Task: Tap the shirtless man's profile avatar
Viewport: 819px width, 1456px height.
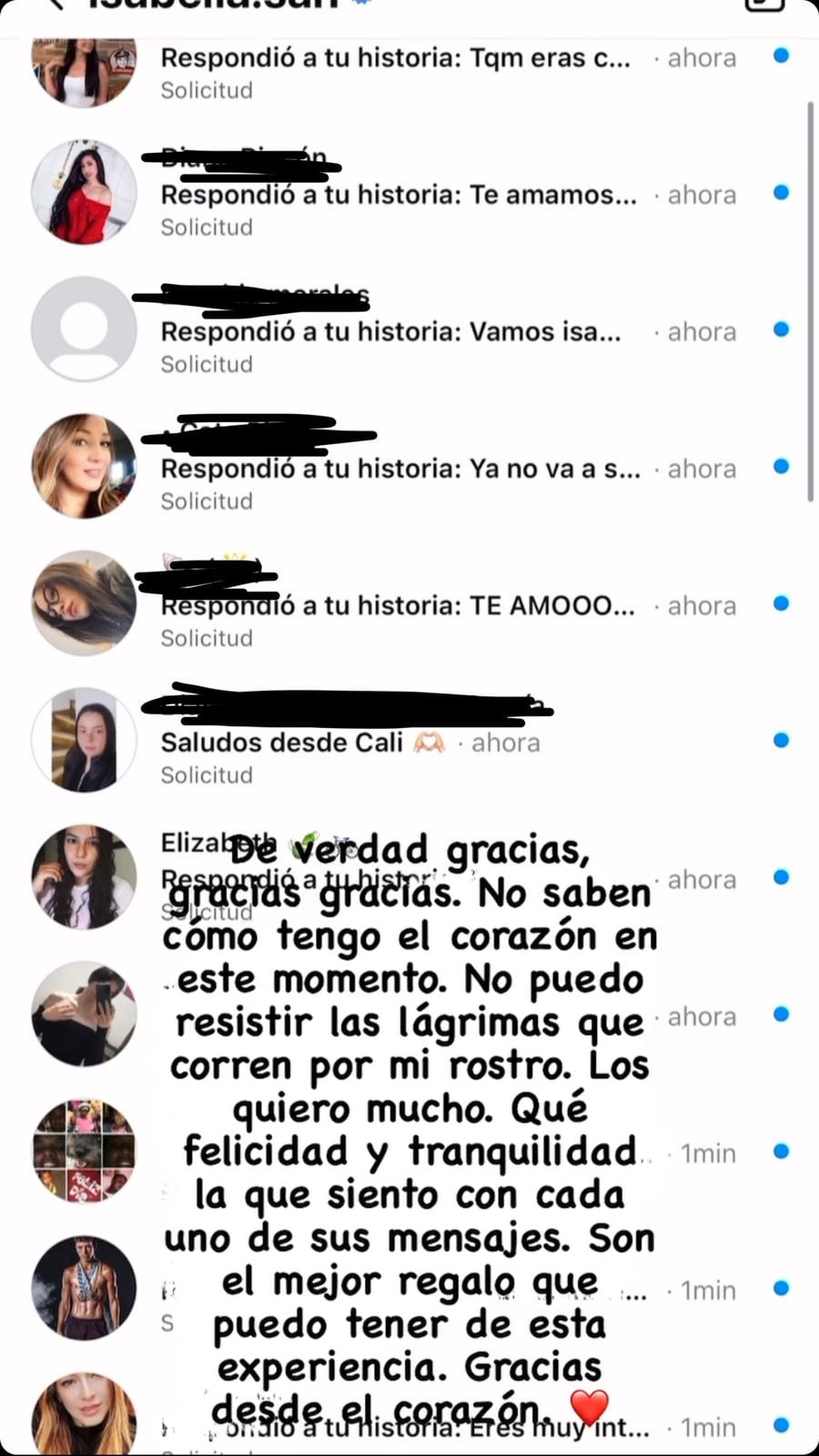Action: [x=85, y=1288]
